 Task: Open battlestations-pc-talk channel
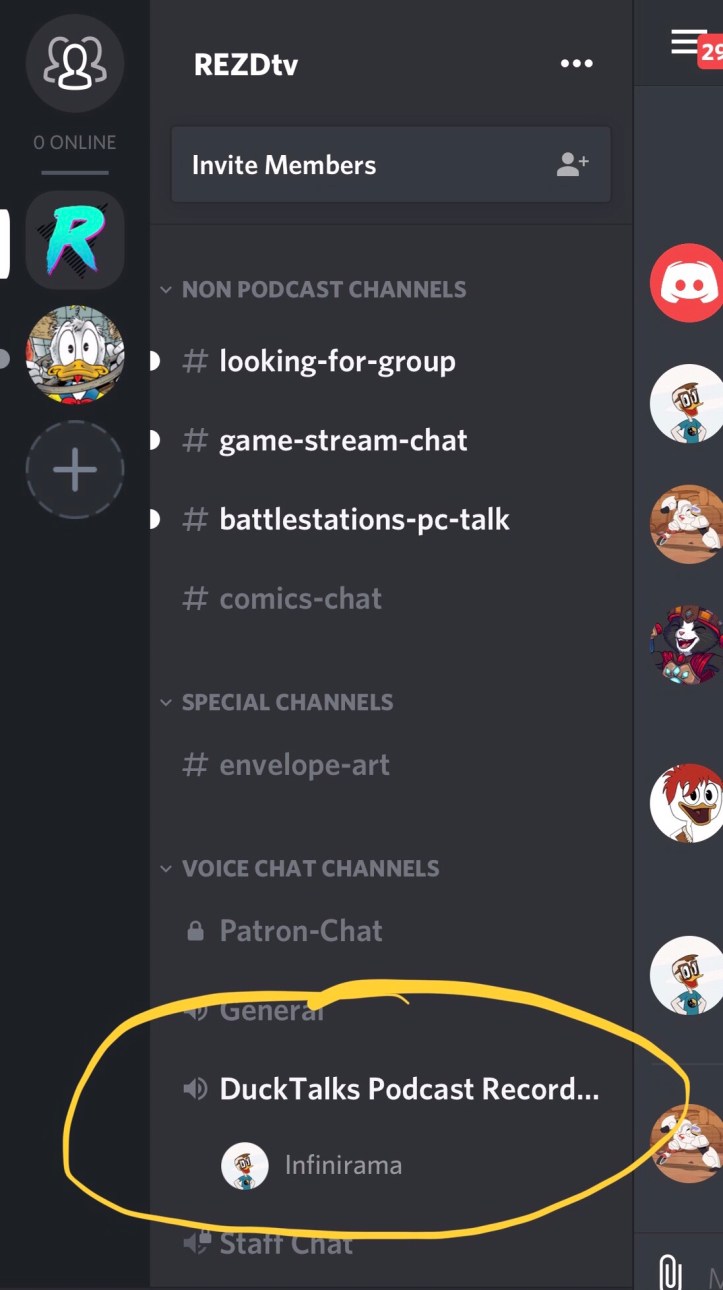(364, 519)
